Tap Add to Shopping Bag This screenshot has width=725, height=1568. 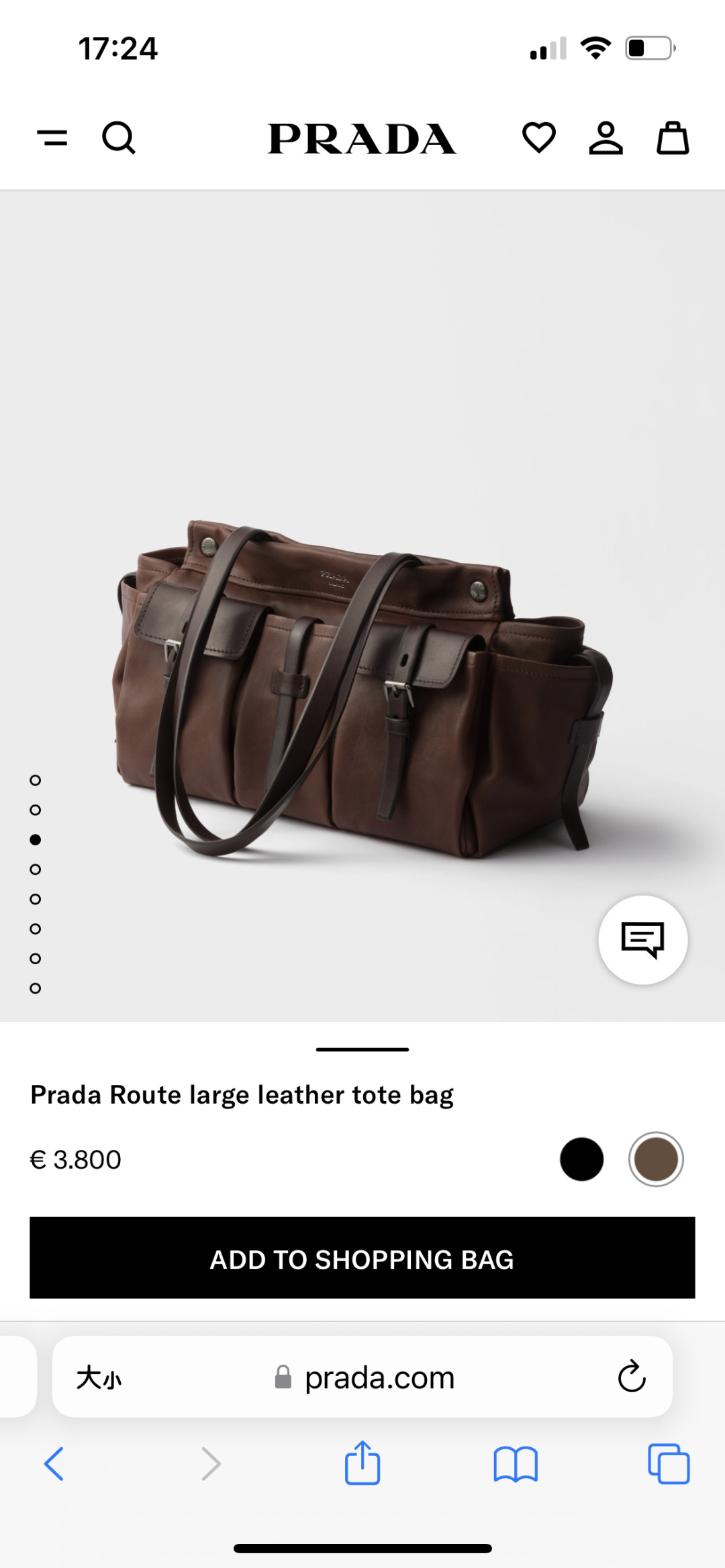[362, 1258]
